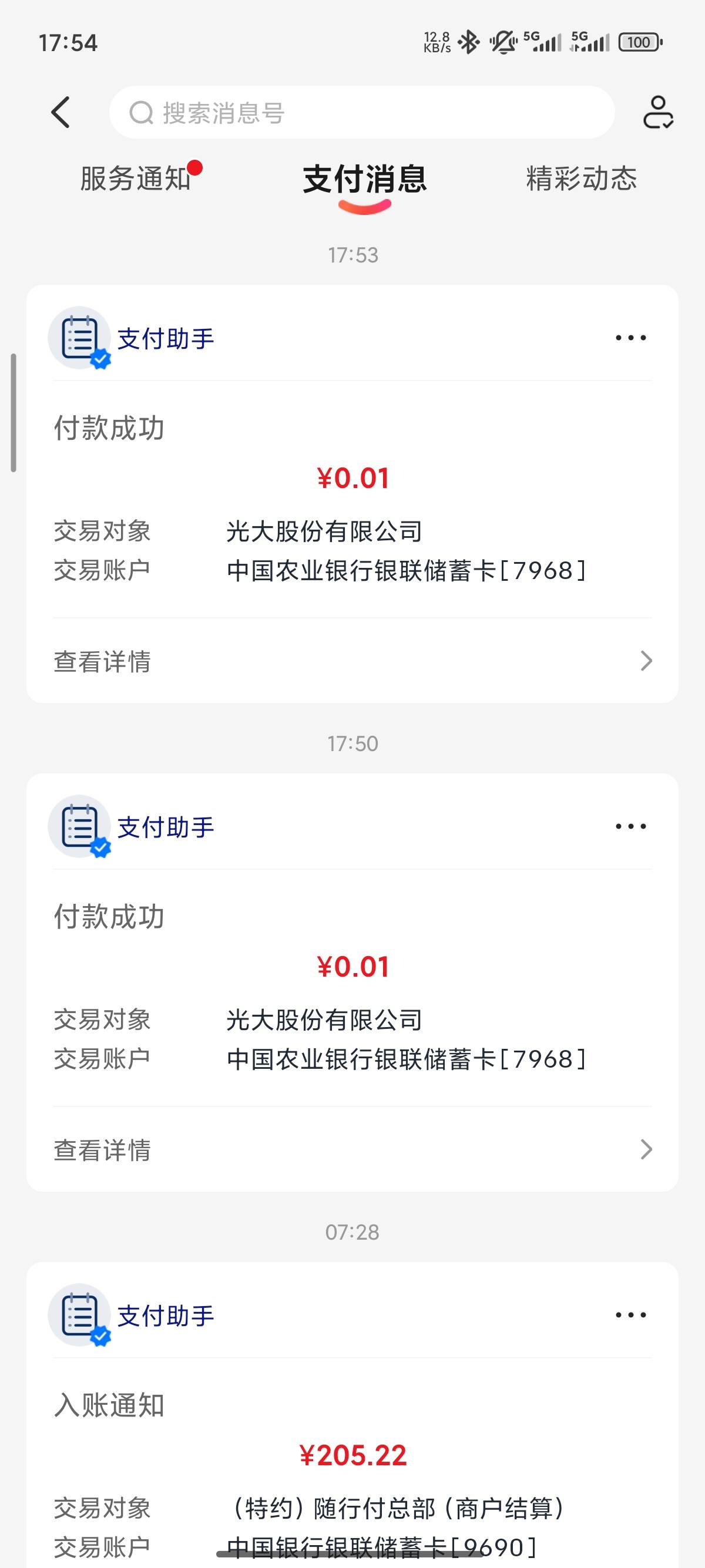Open the three-dot menu on the 07:28 card
The image size is (705, 1568).
[631, 1315]
